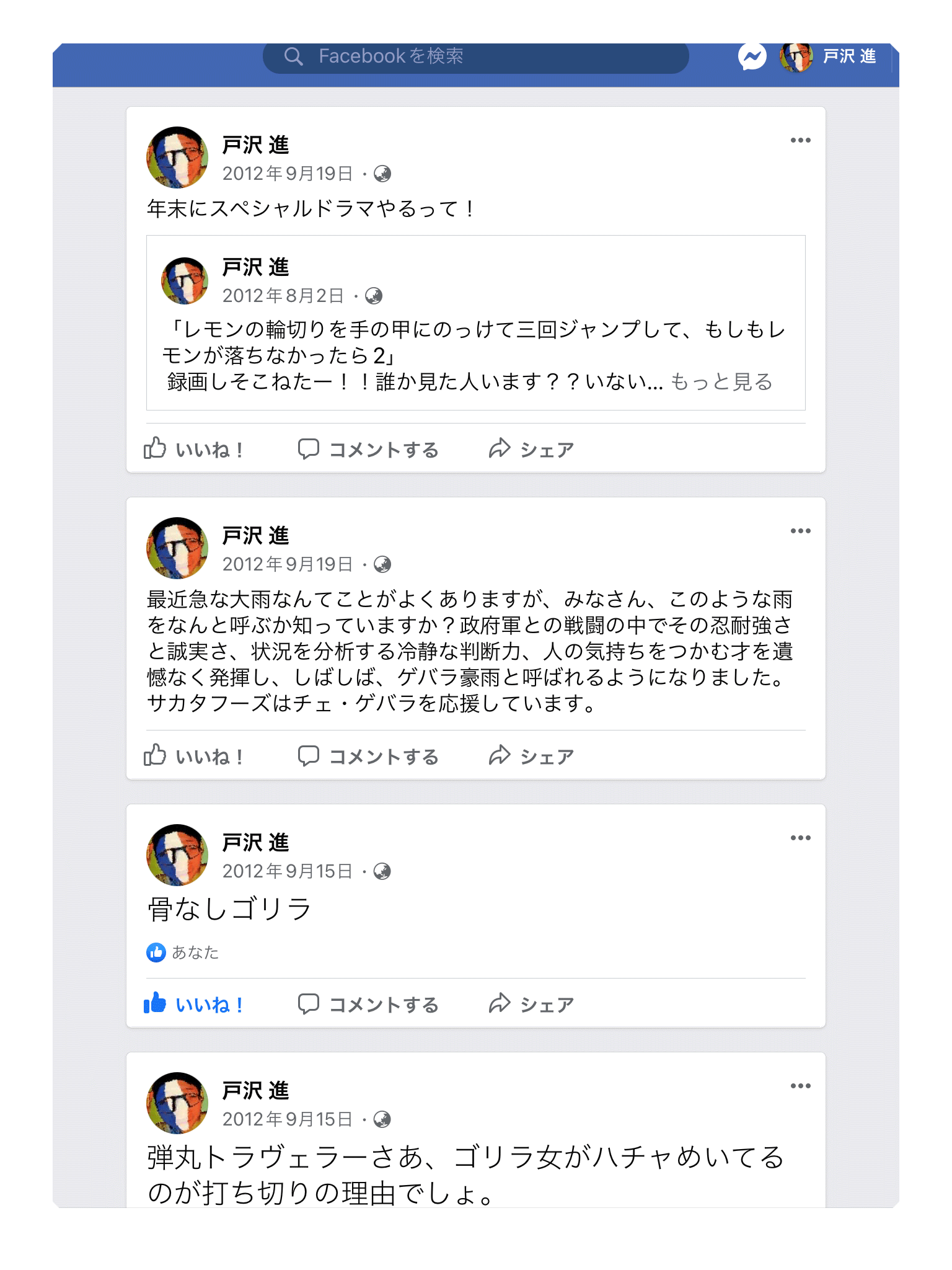This screenshot has width=952, height=1270.
Task: Share the 骨なしゴリラ post
Action: [x=531, y=1004]
